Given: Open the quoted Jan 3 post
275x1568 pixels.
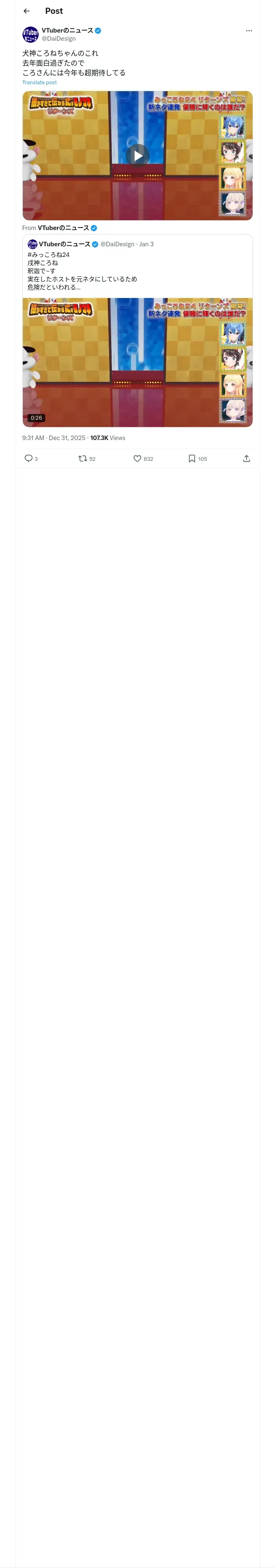Looking at the screenshot, I should click(x=138, y=265).
